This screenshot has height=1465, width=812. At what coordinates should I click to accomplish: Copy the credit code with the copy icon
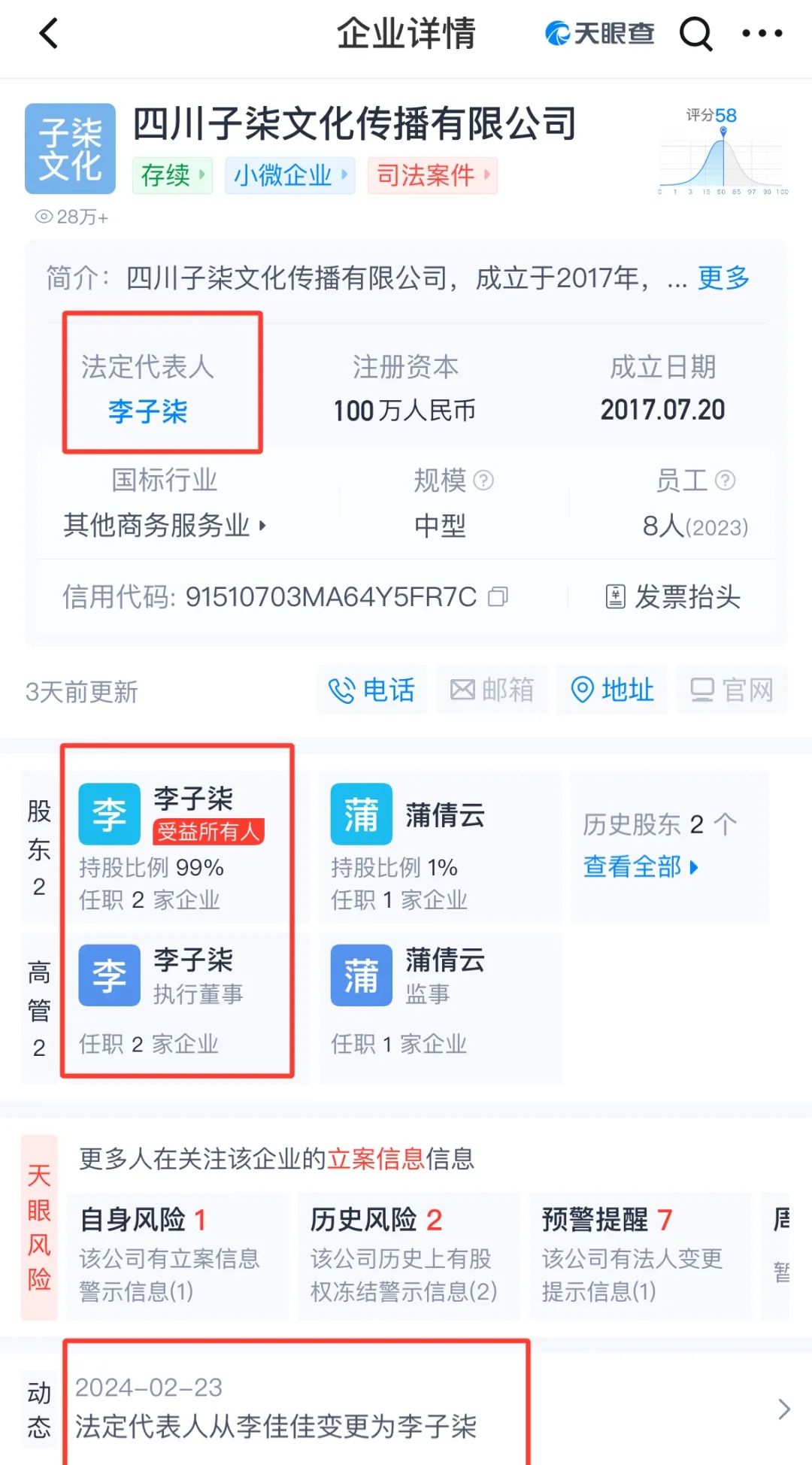pos(498,597)
